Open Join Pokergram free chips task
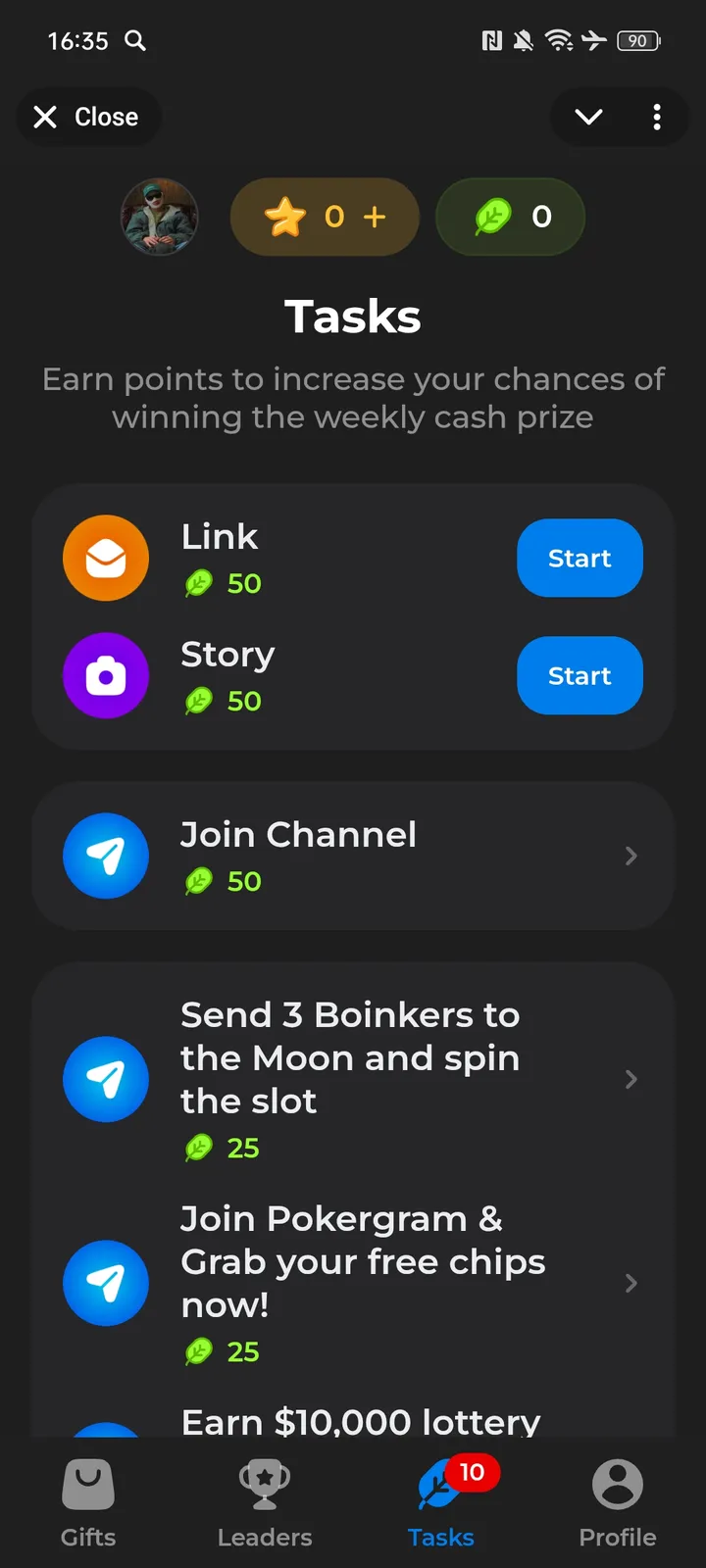 click(x=353, y=1283)
